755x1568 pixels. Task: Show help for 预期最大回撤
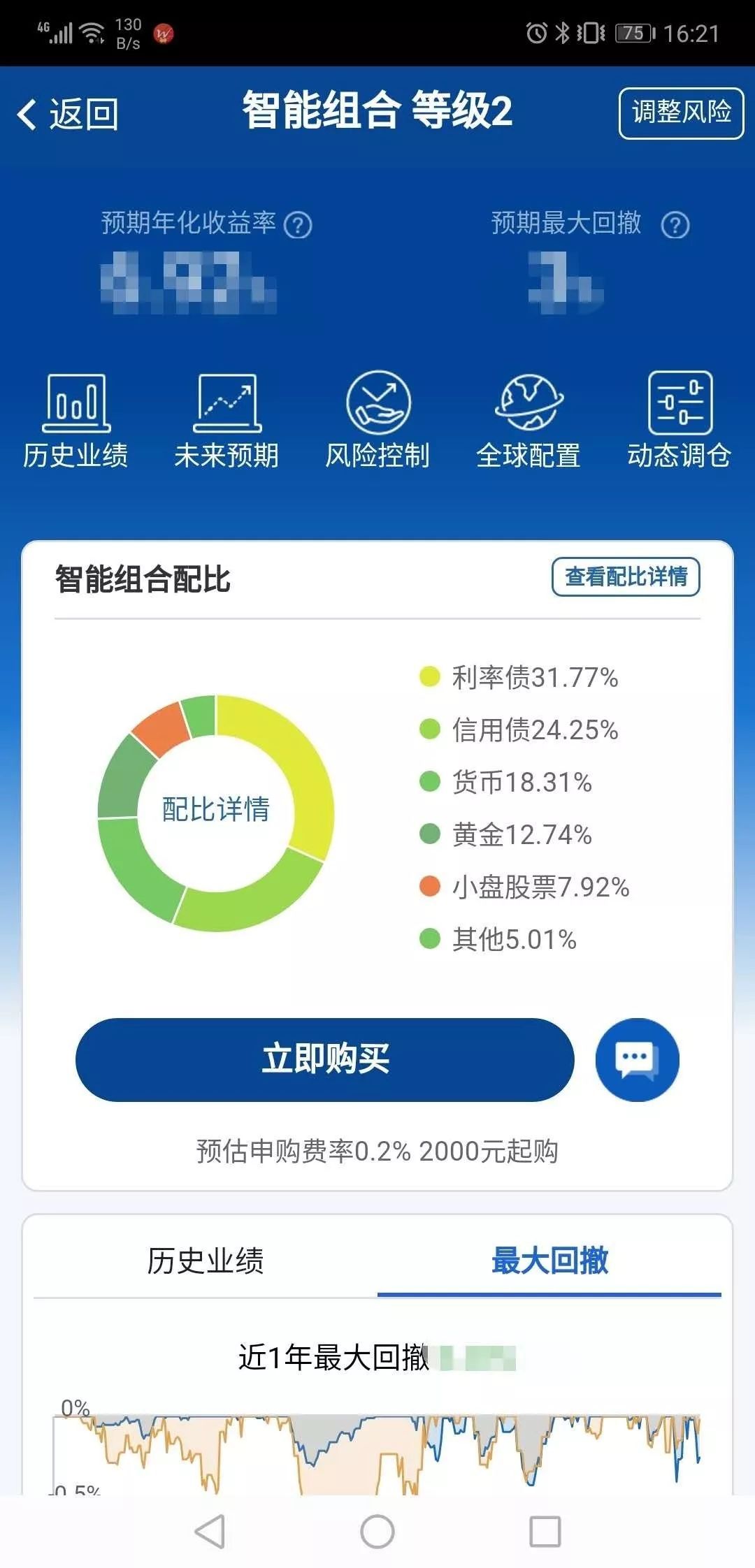click(675, 225)
